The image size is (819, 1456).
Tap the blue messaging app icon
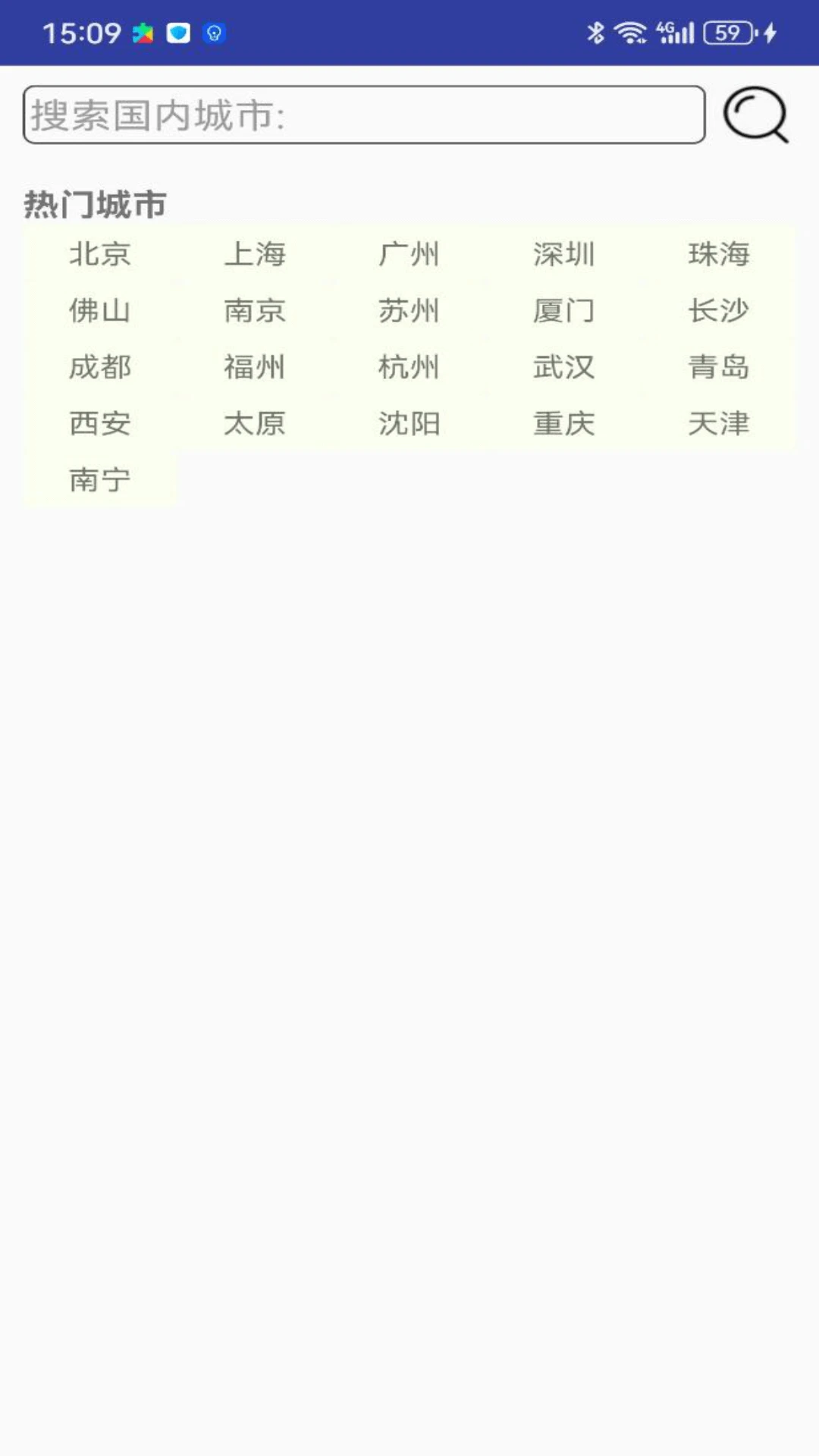(179, 33)
